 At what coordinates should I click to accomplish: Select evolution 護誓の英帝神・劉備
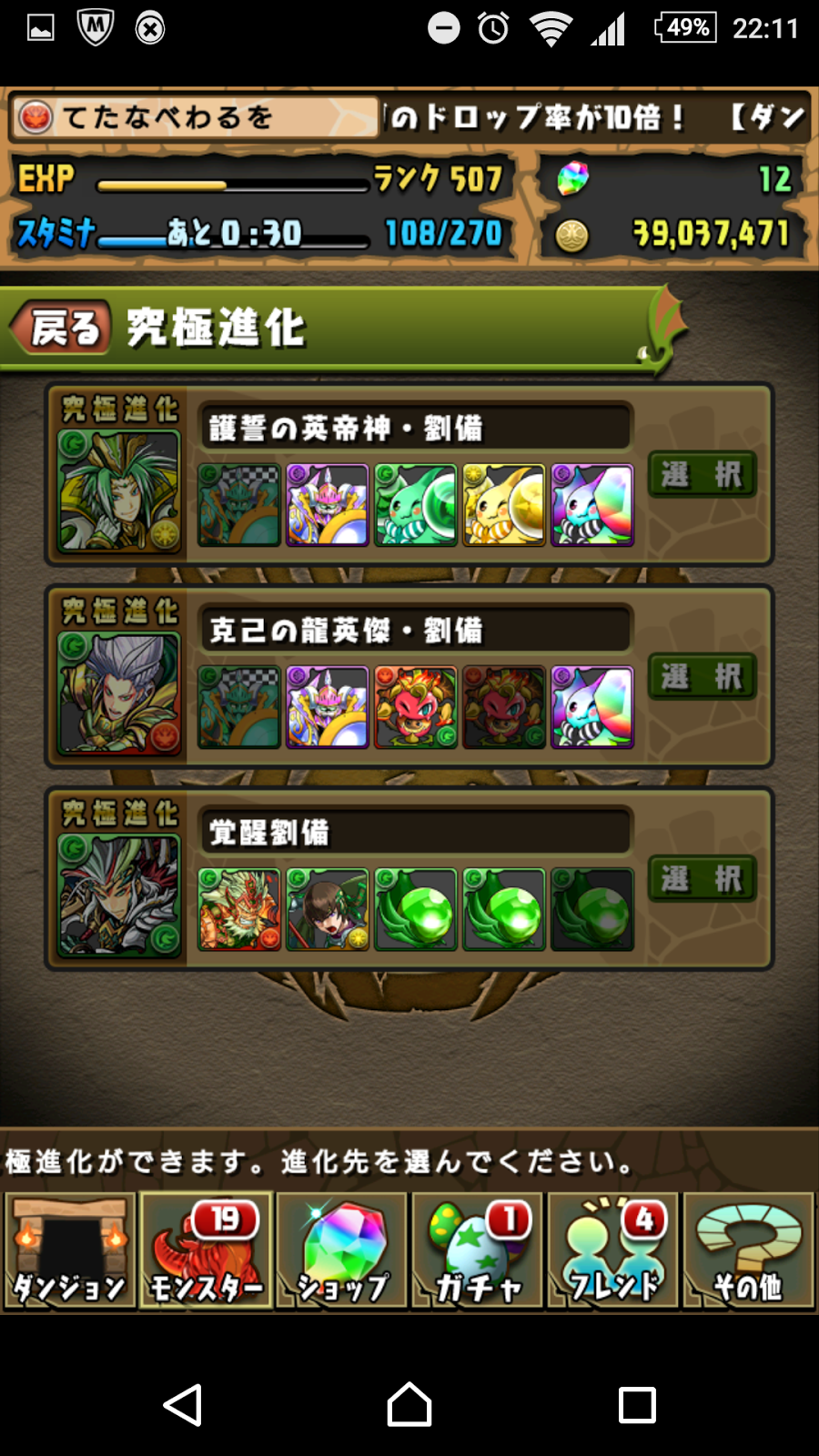[x=702, y=474]
